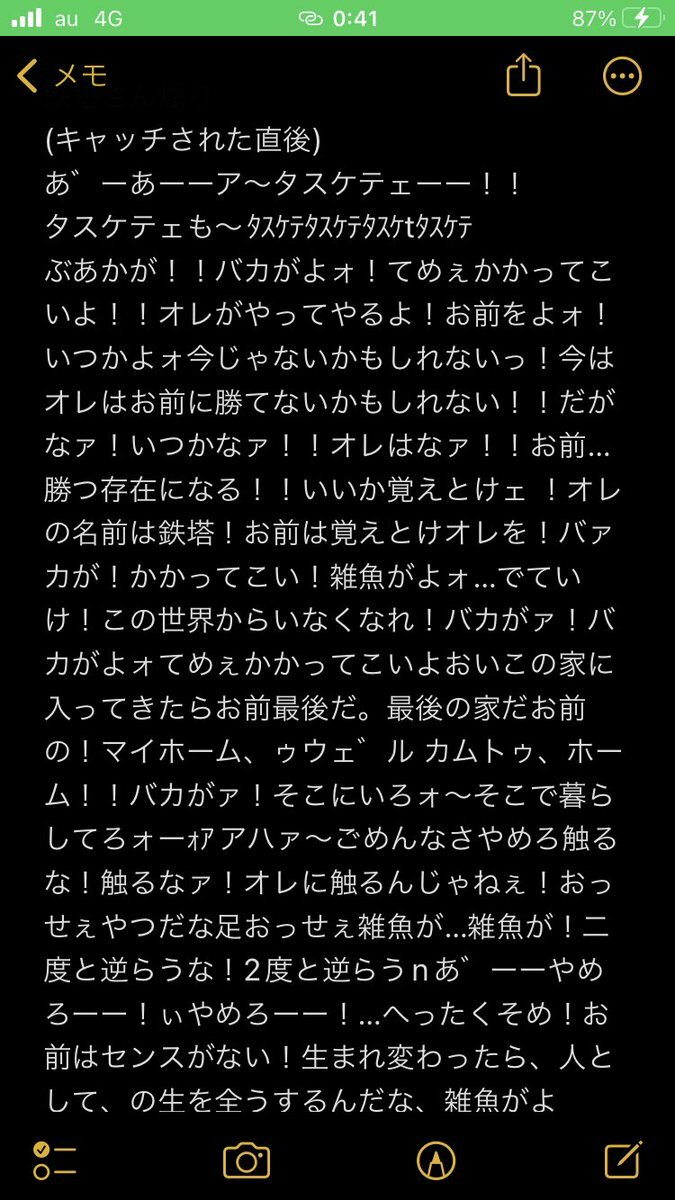Go back to the メモ list

pos(62,75)
